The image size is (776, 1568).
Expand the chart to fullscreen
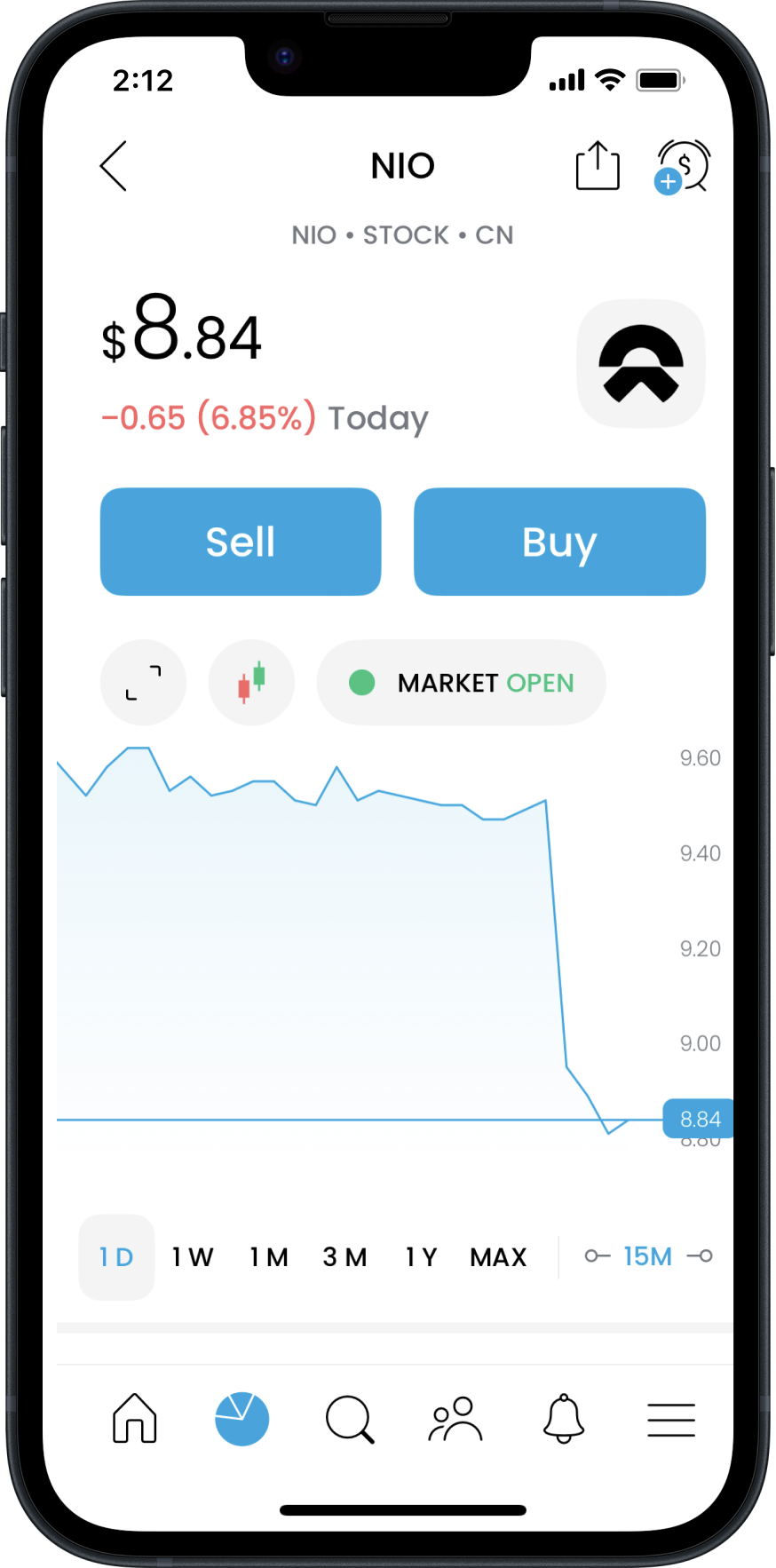pos(144,683)
